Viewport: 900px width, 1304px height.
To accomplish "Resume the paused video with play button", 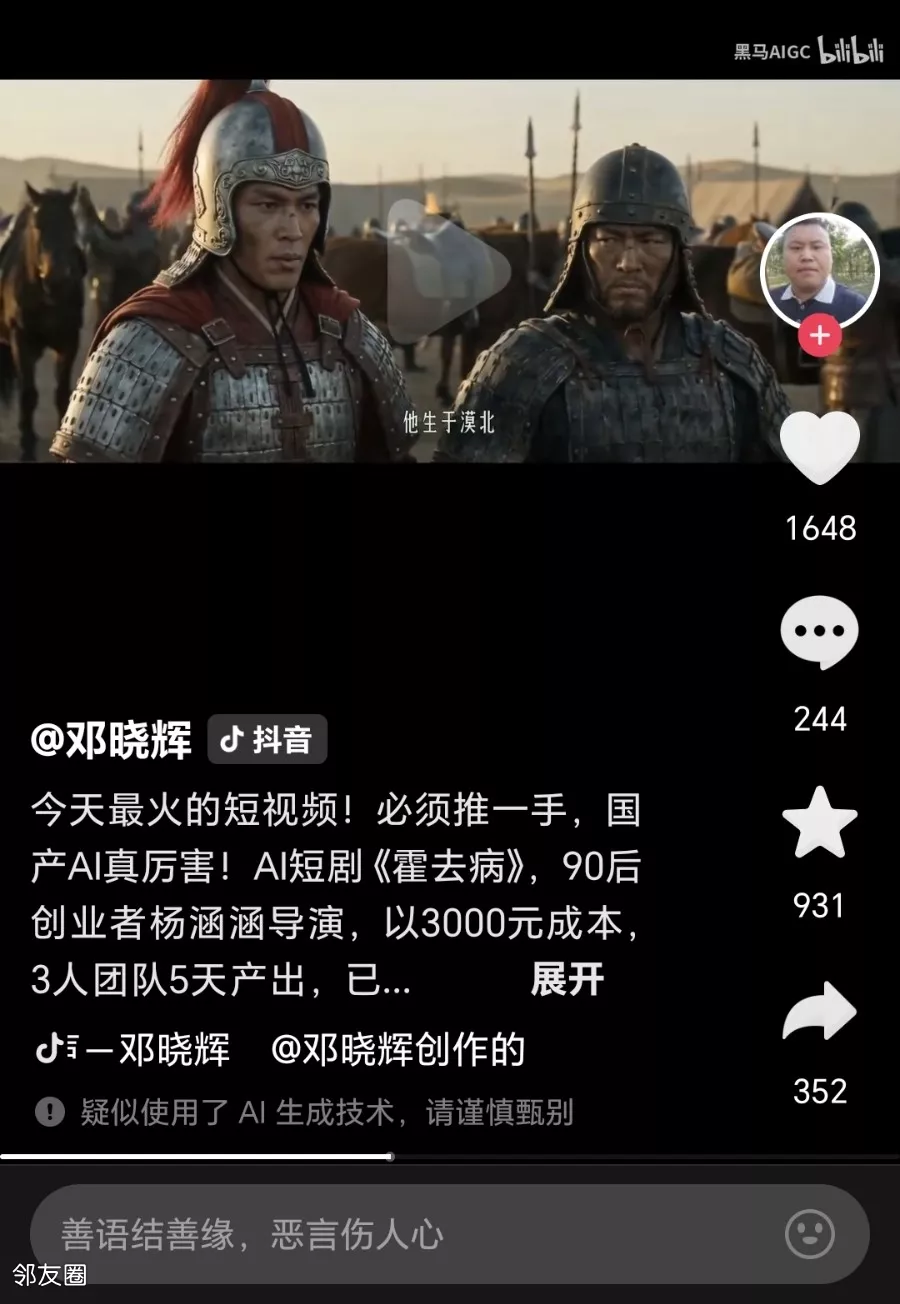I will point(448,271).
